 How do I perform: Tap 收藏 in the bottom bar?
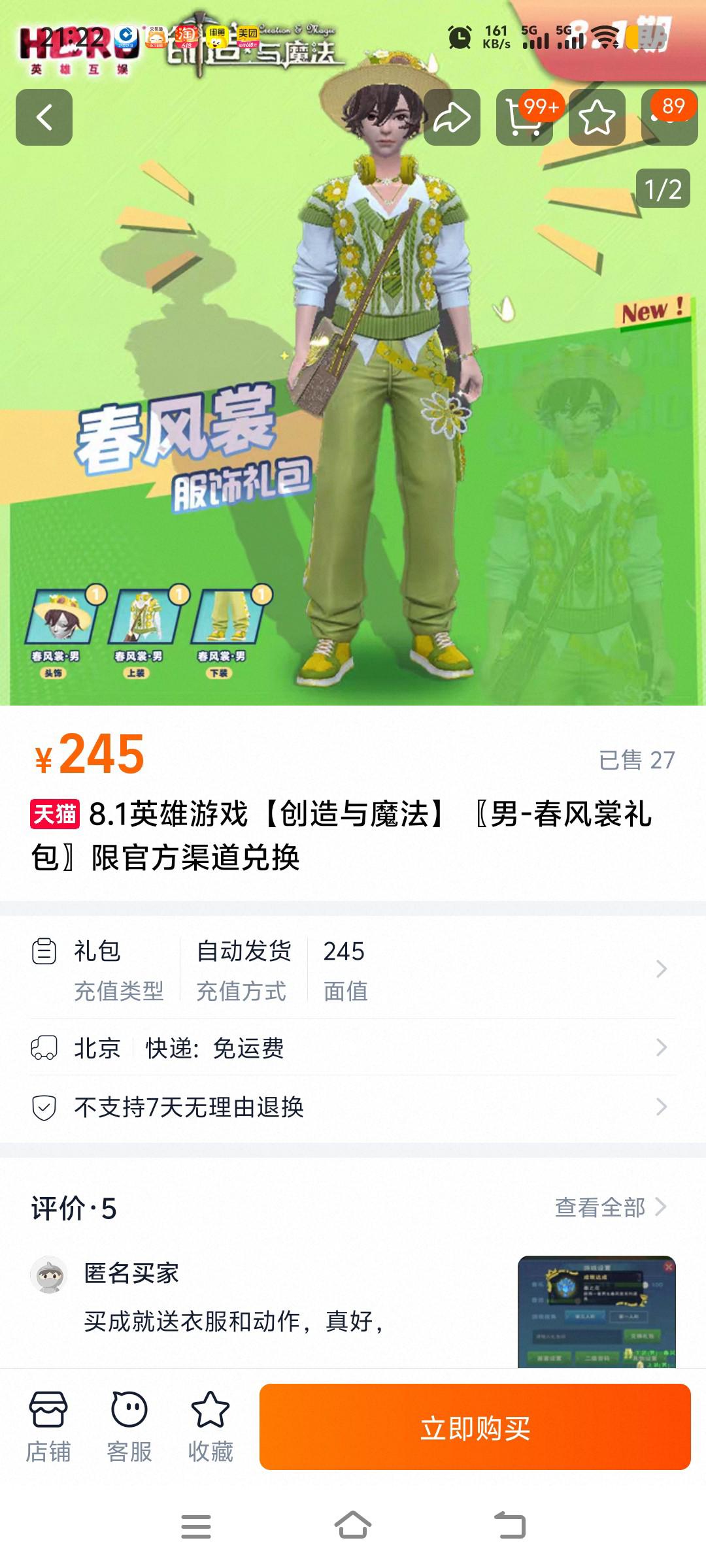pos(210,1428)
